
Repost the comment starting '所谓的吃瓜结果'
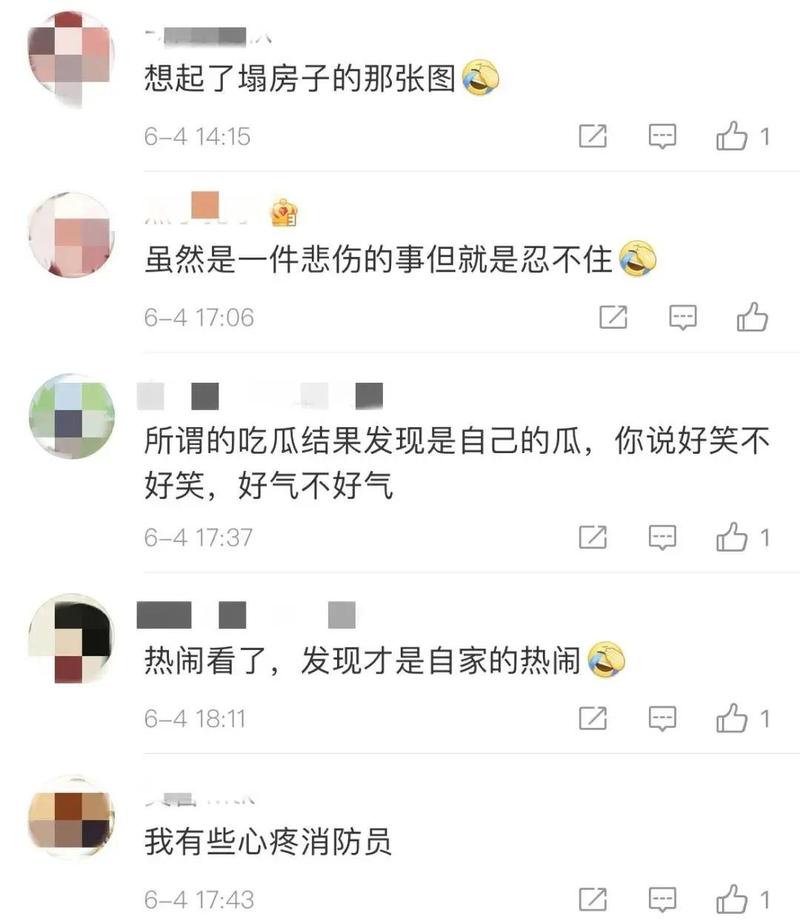point(593,537)
